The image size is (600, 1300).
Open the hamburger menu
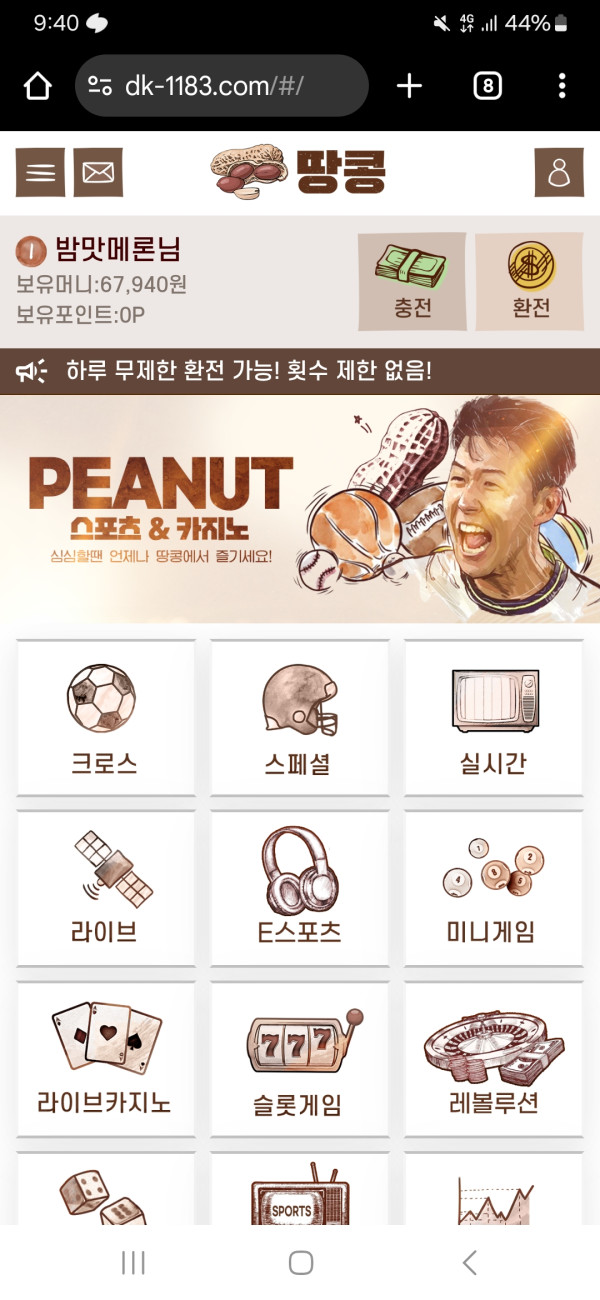[40, 173]
